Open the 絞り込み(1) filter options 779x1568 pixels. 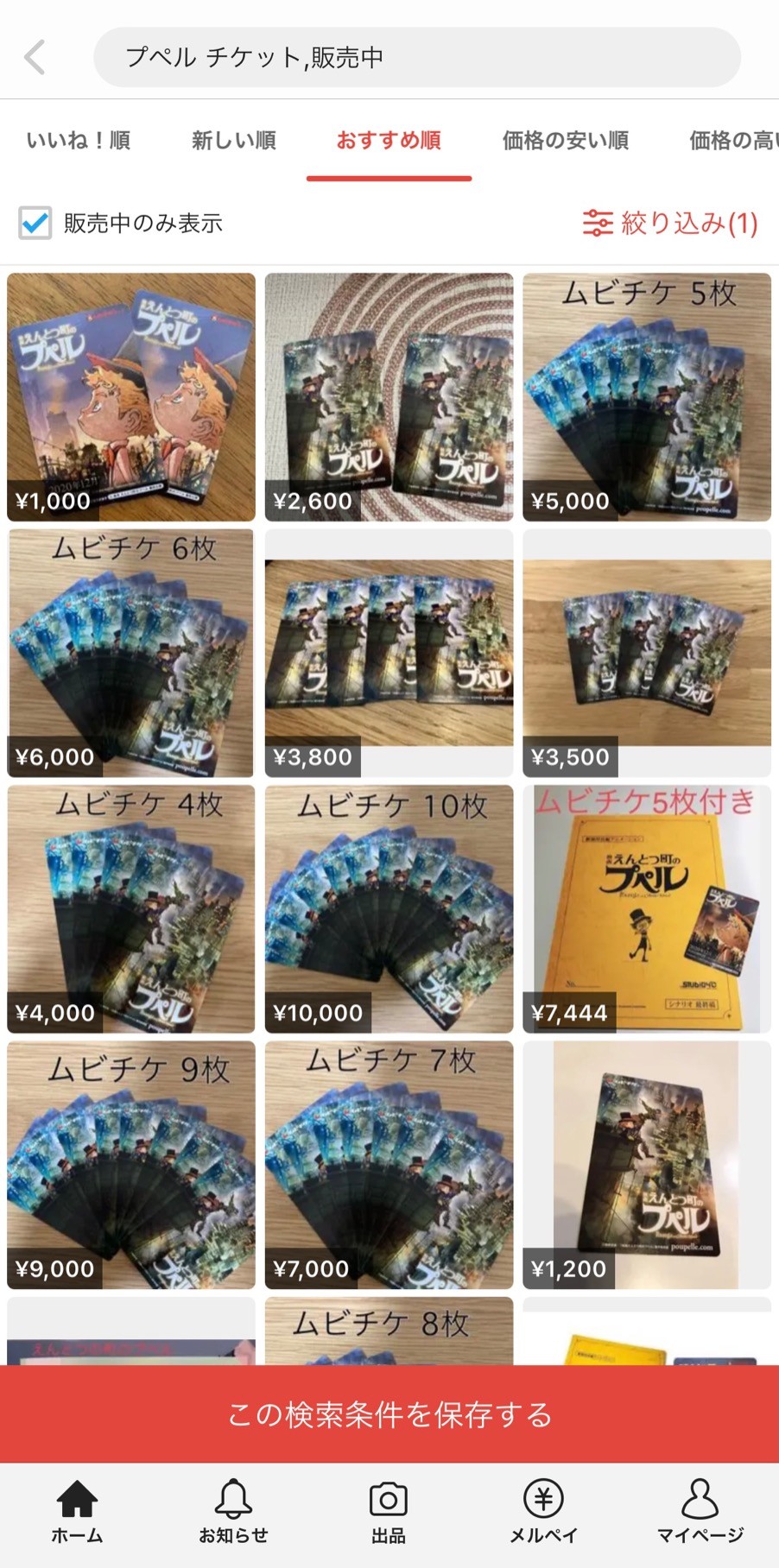tap(670, 223)
